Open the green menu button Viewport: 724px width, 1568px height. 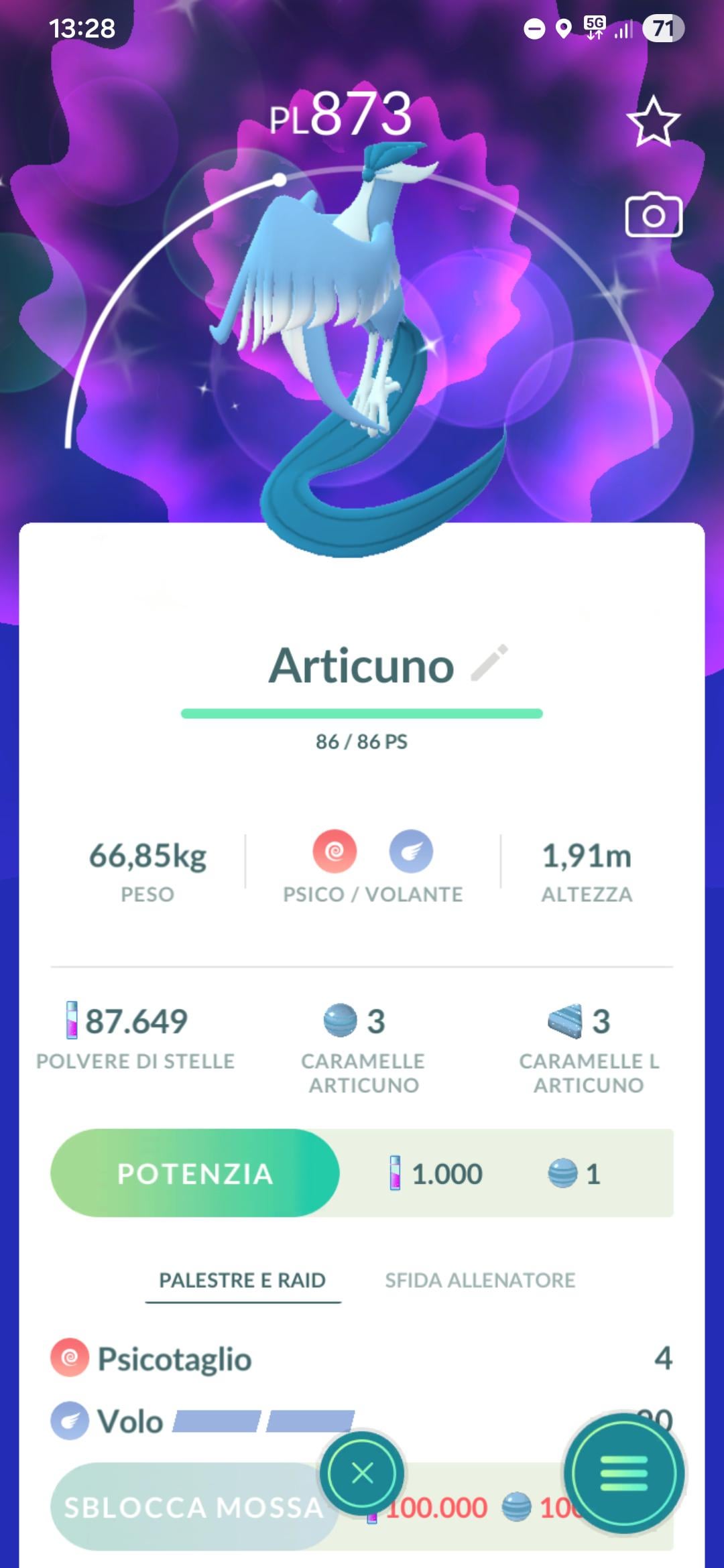[624, 1474]
